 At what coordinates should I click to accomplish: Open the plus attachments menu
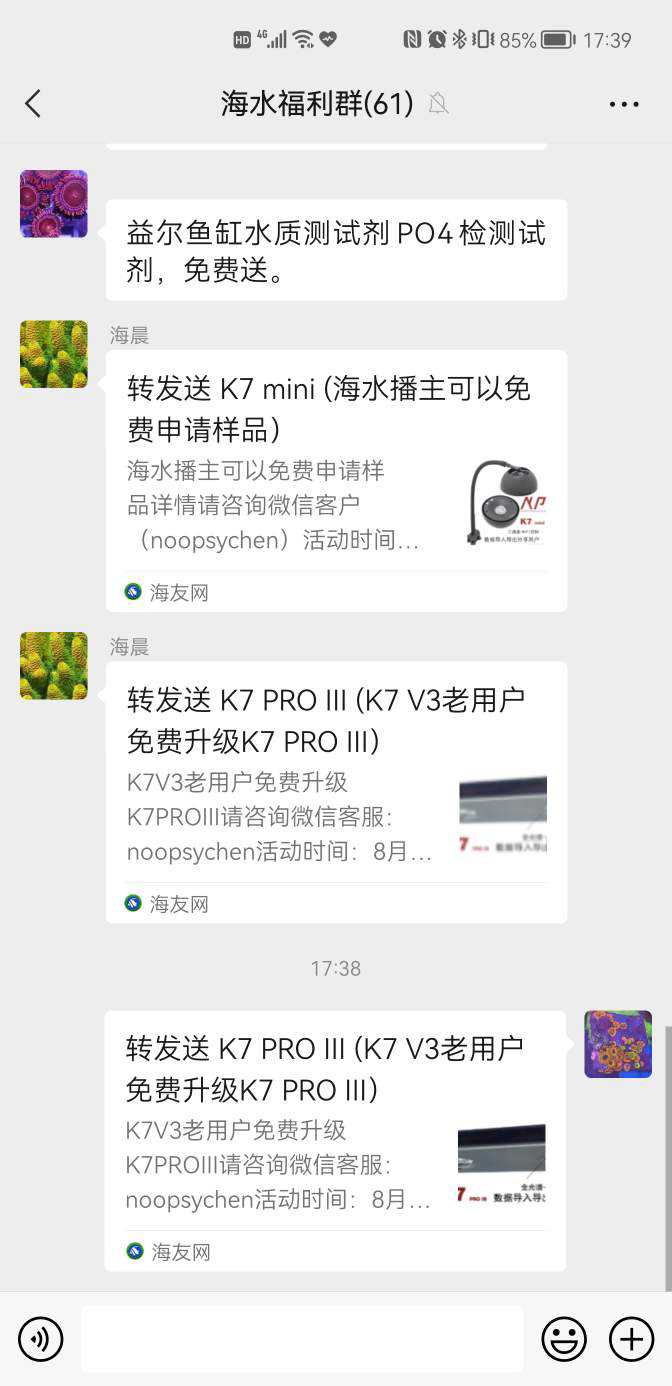631,1339
